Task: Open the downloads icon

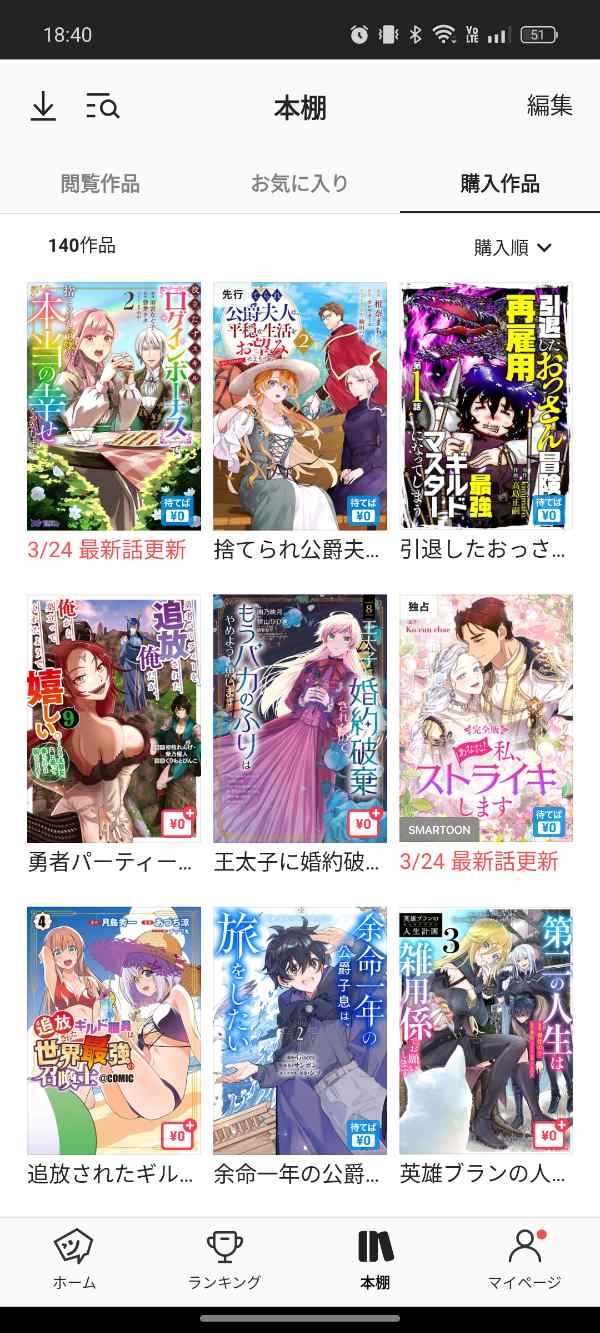Action: [x=43, y=106]
